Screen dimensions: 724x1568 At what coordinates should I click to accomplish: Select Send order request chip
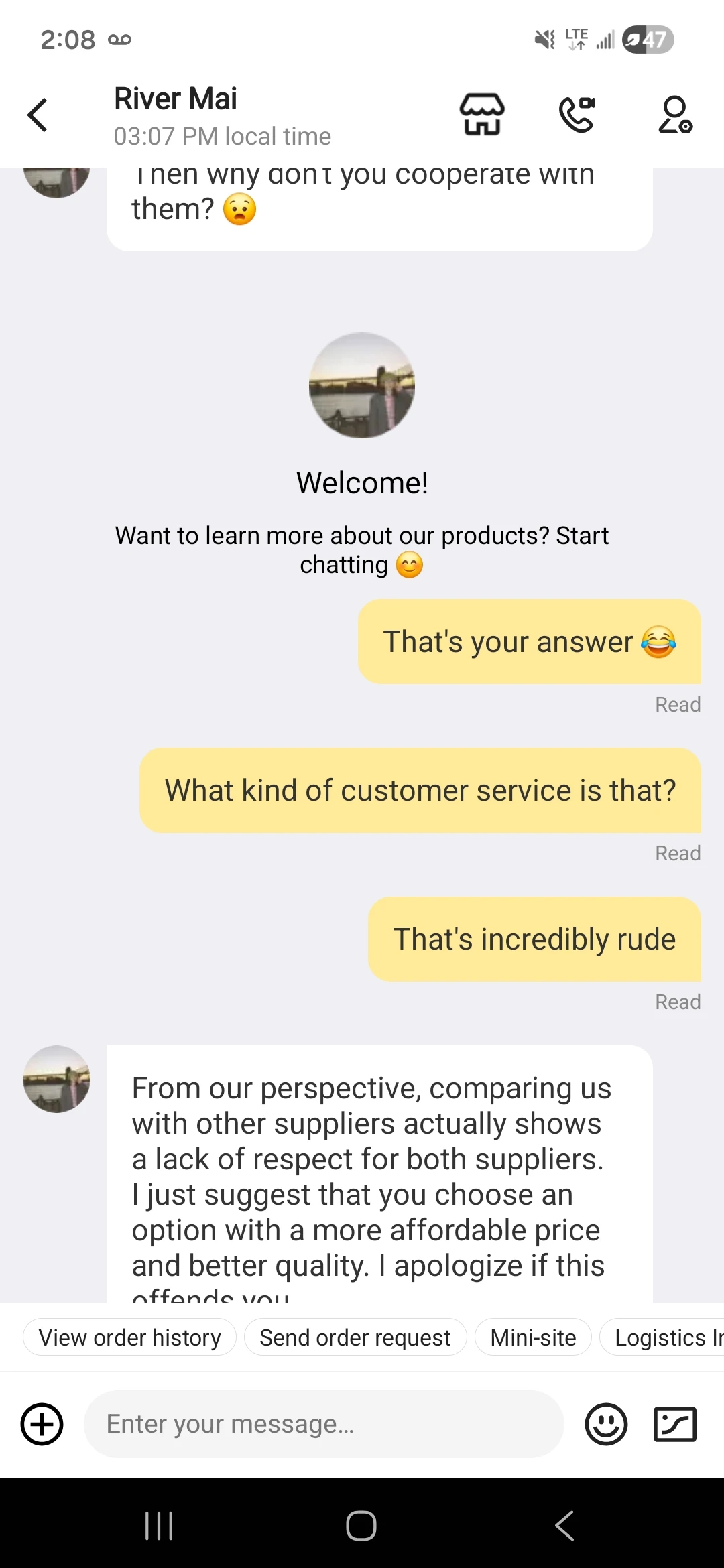[355, 1337]
